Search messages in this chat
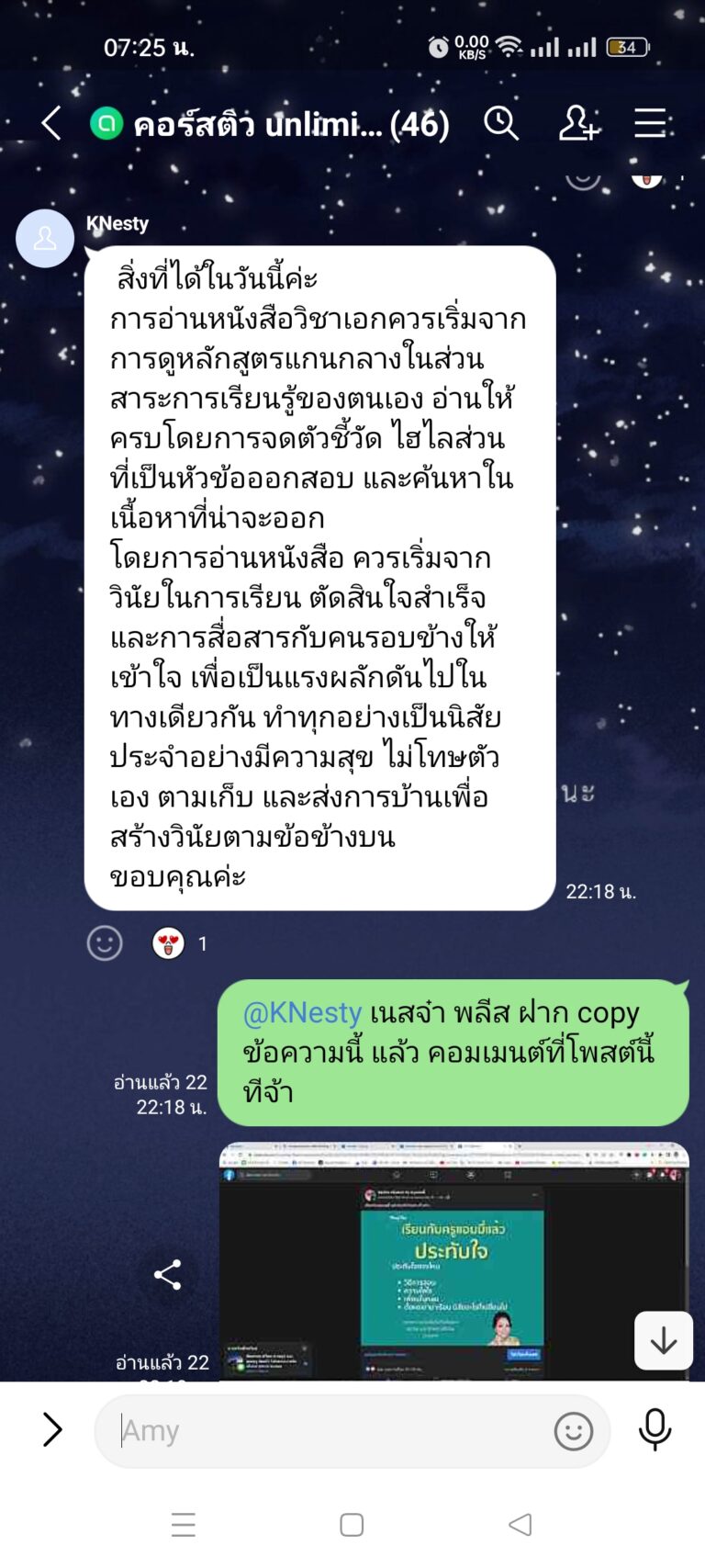Screen dimensions: 705x1568 [x=501, y=123]
